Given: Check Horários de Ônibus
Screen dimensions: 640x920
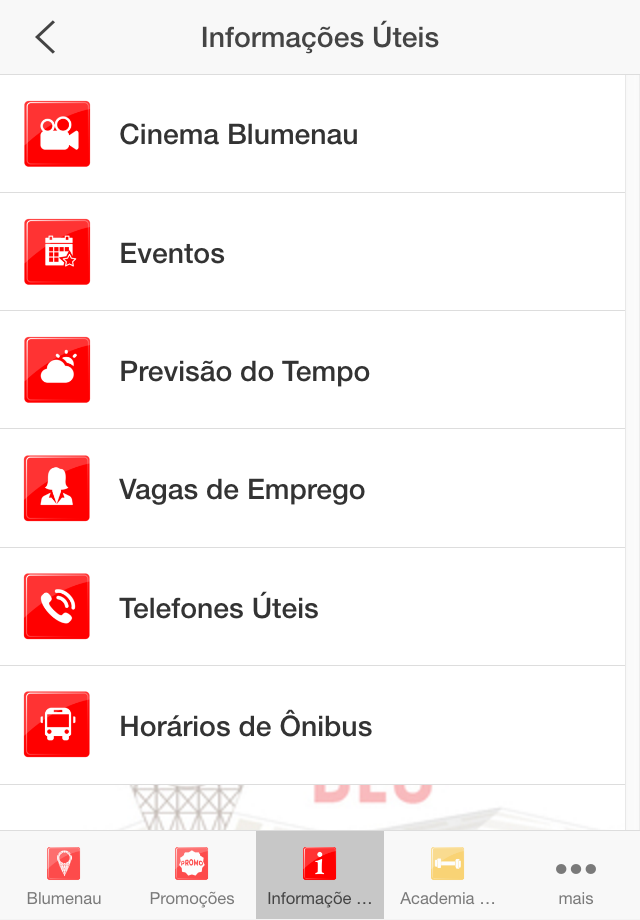Looking at the screenshot, I should pos(245,726).
